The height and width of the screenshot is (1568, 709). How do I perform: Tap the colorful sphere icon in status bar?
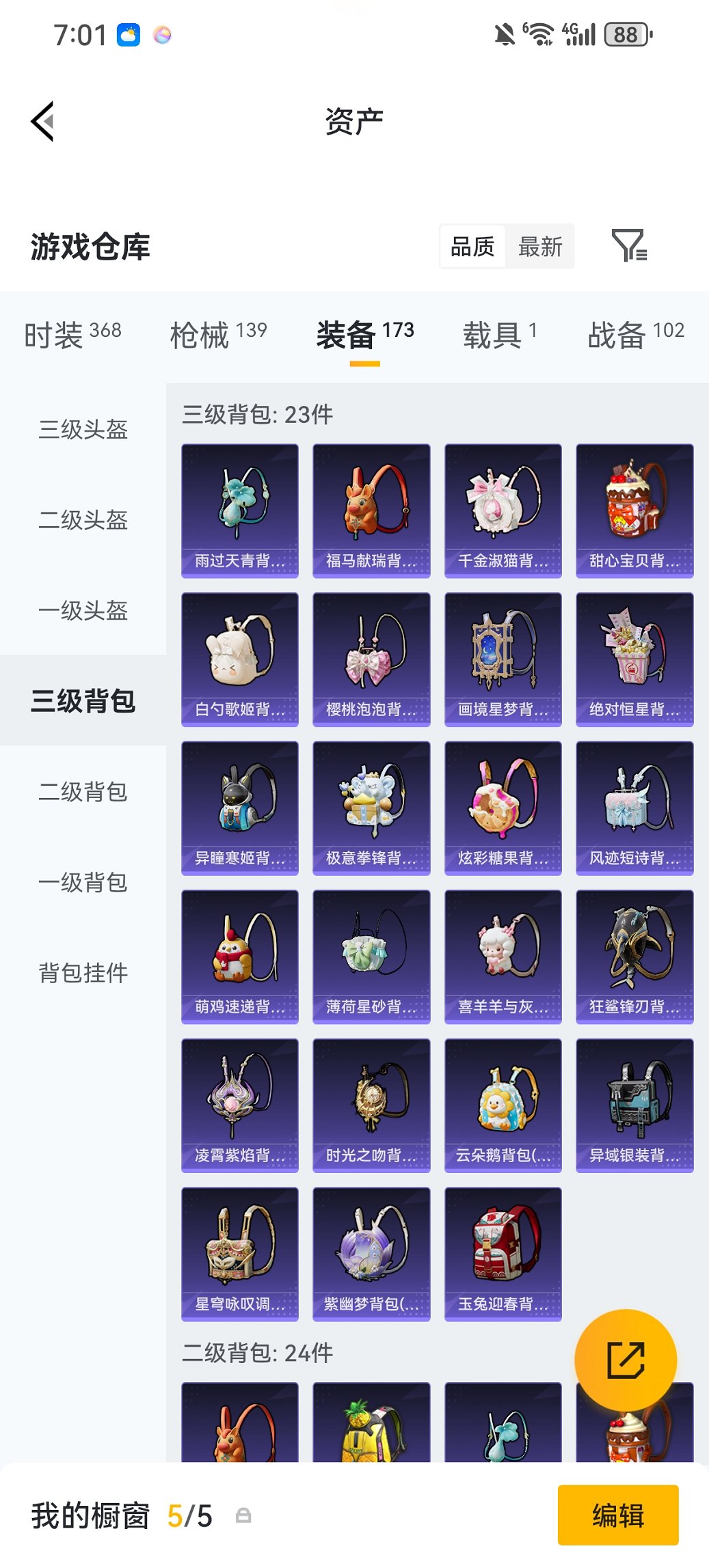161,35
